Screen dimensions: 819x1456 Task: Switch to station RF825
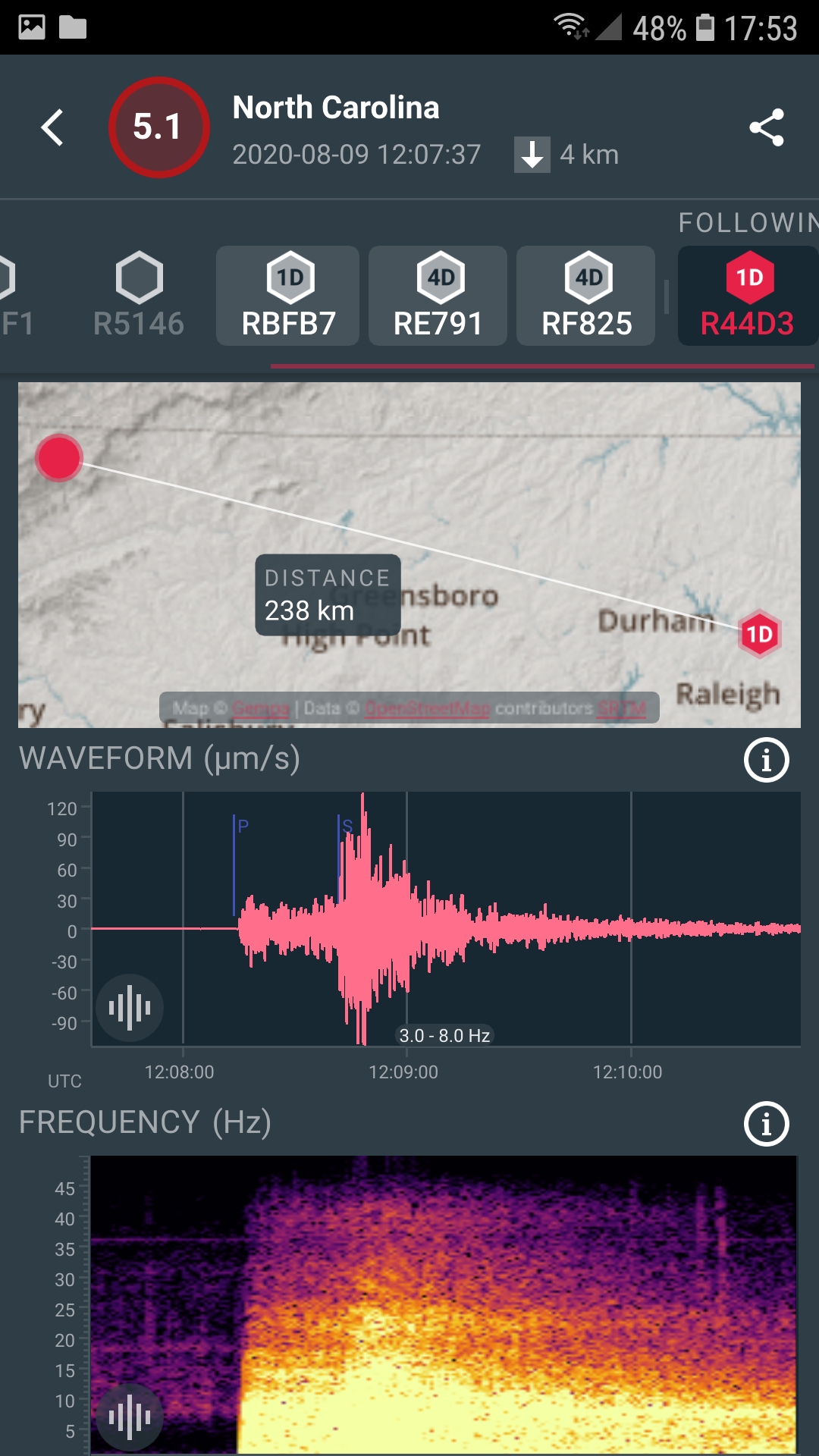pos(586,296)
